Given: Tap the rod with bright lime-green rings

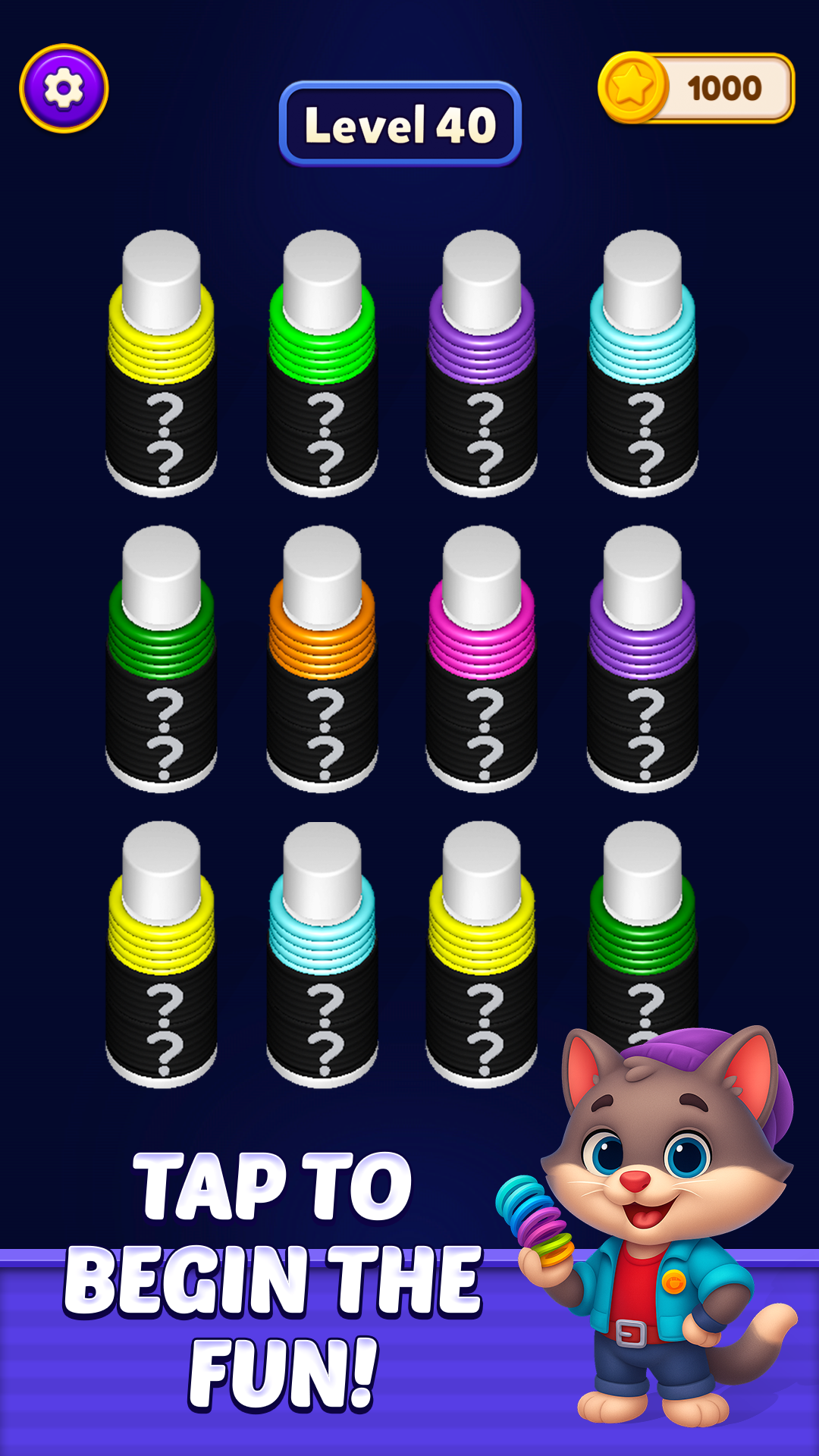Looking at the screenshot, I should [x=322, y=364].
